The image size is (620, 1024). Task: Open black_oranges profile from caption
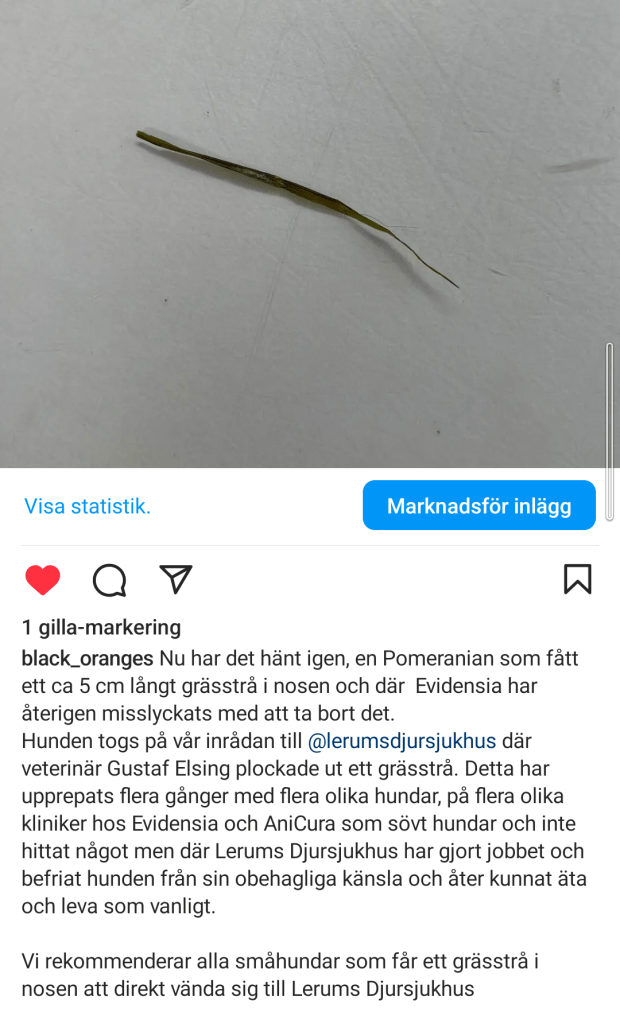(87, 658)
